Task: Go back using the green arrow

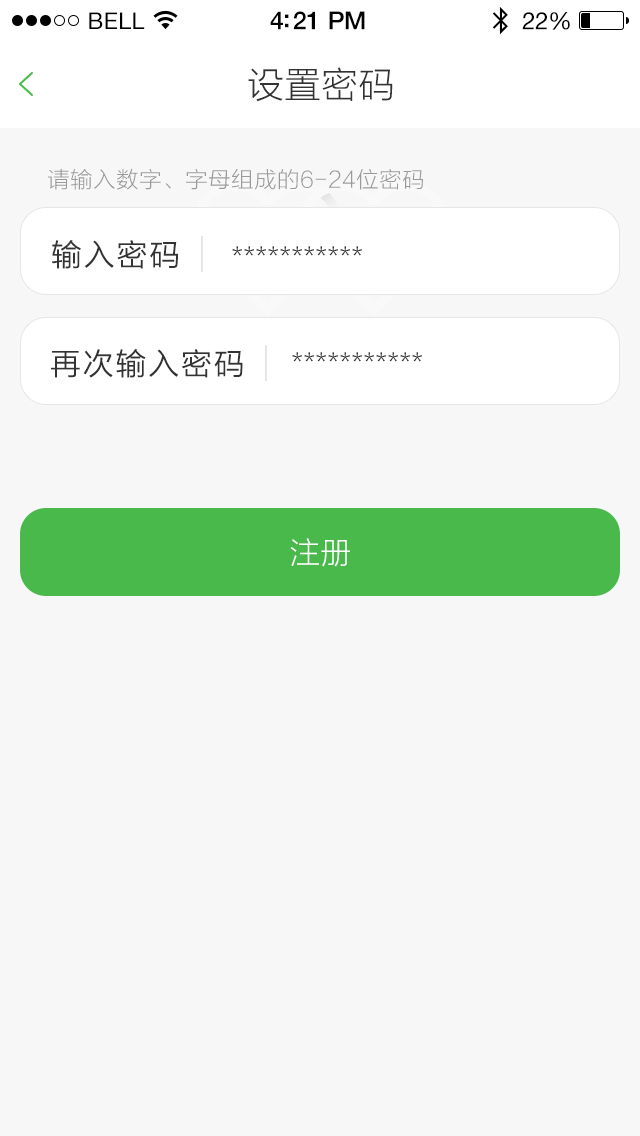Action: (27, 85)
